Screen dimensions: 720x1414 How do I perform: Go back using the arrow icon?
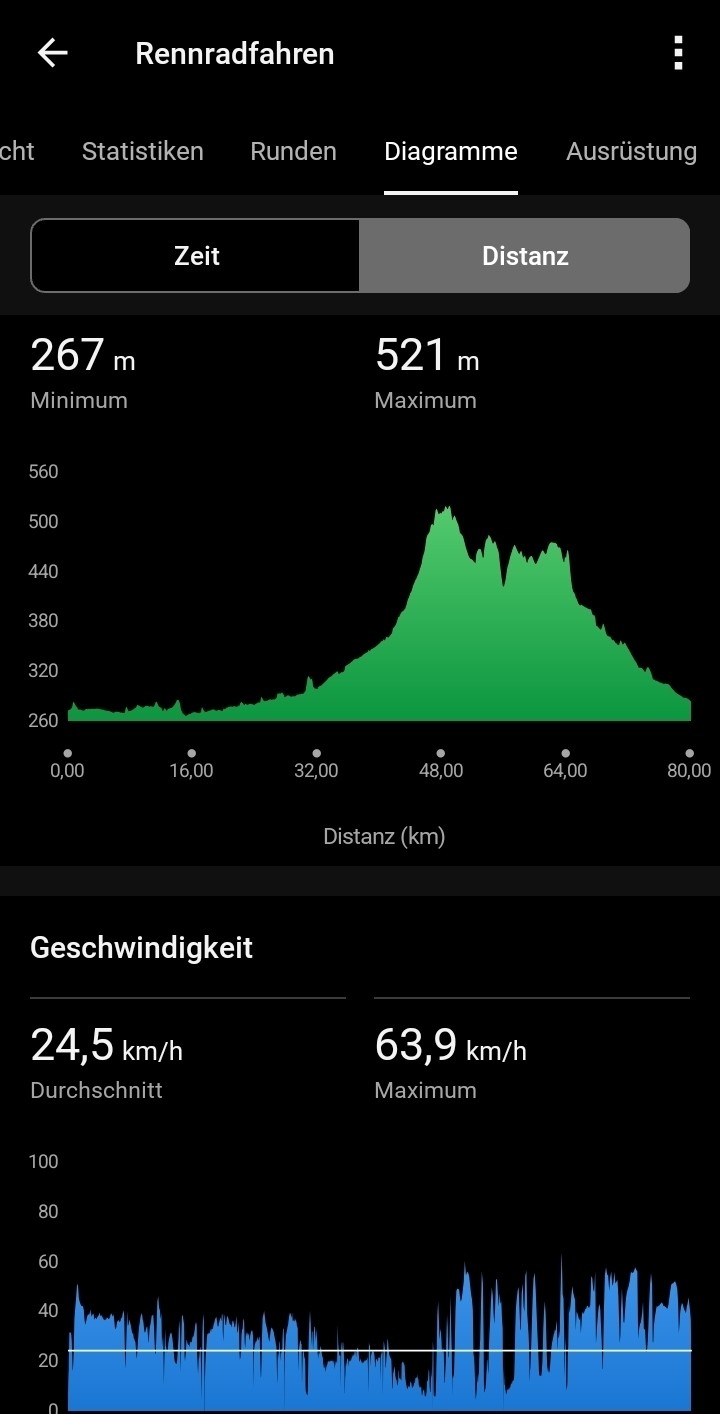(x=52, y=53)
